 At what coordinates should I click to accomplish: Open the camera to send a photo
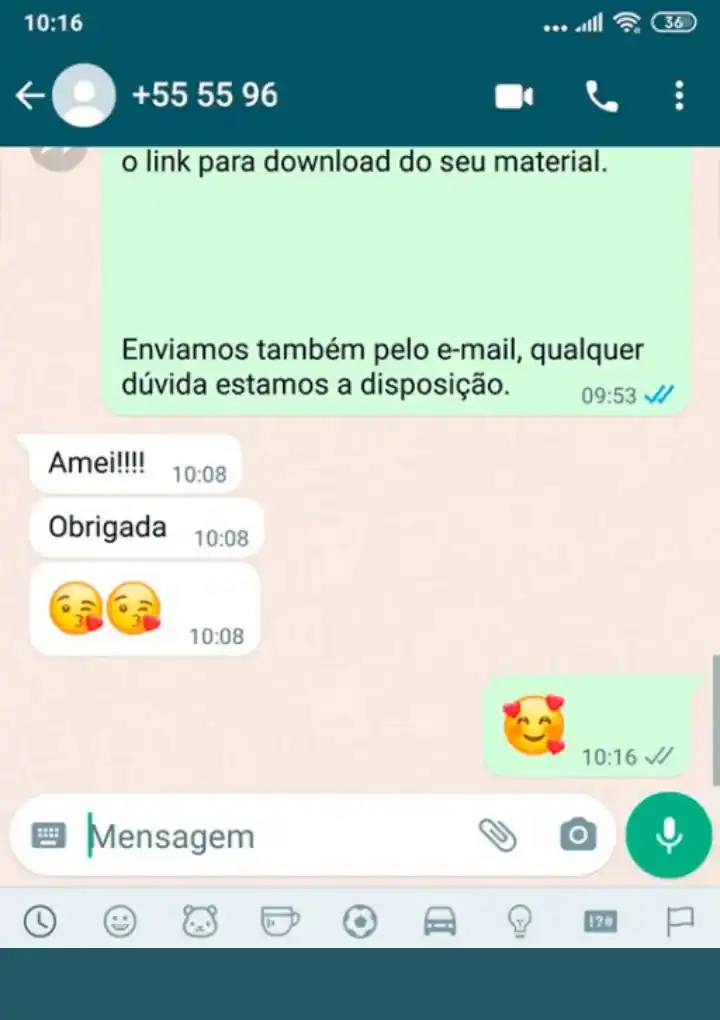pos(578,835)
